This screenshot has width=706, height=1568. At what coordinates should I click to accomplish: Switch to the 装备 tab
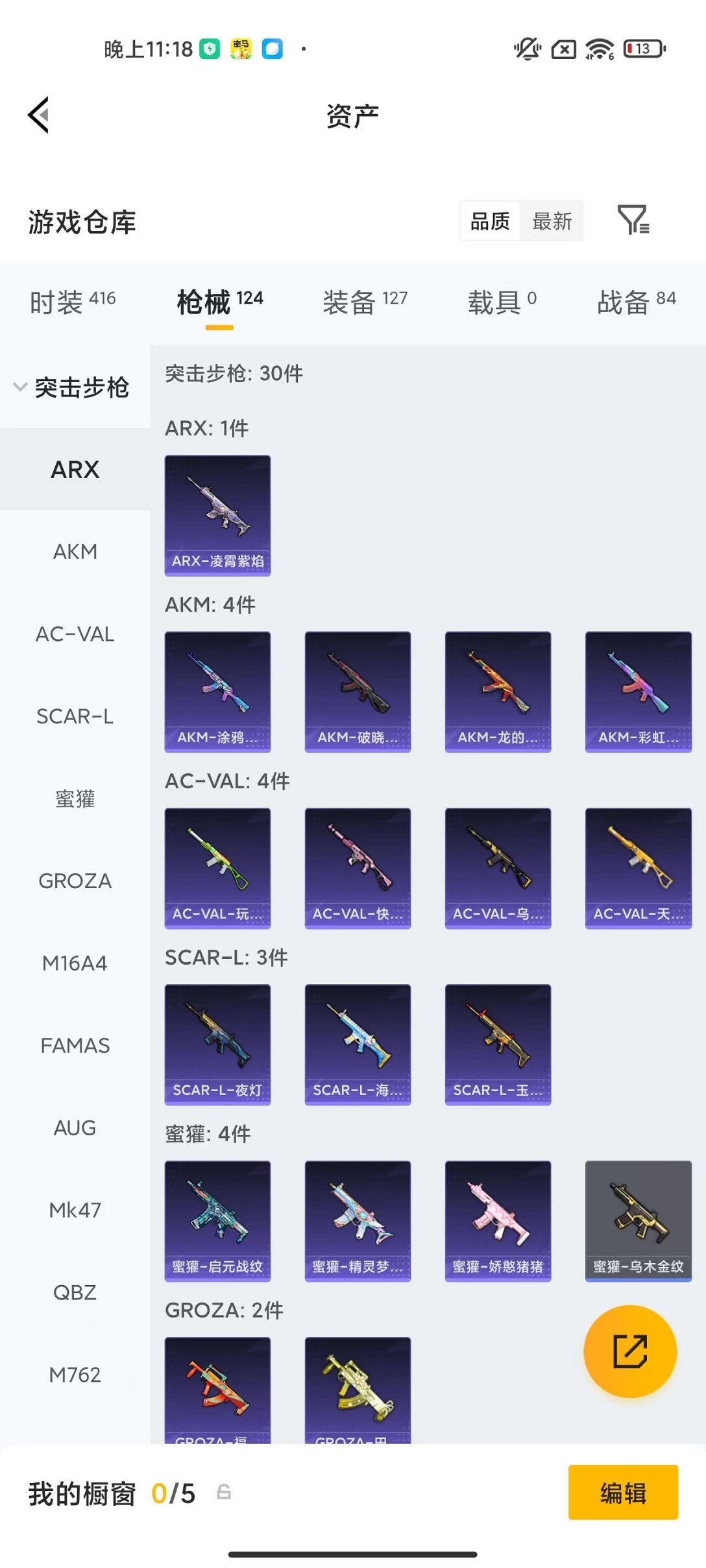[x=365, y=302]
